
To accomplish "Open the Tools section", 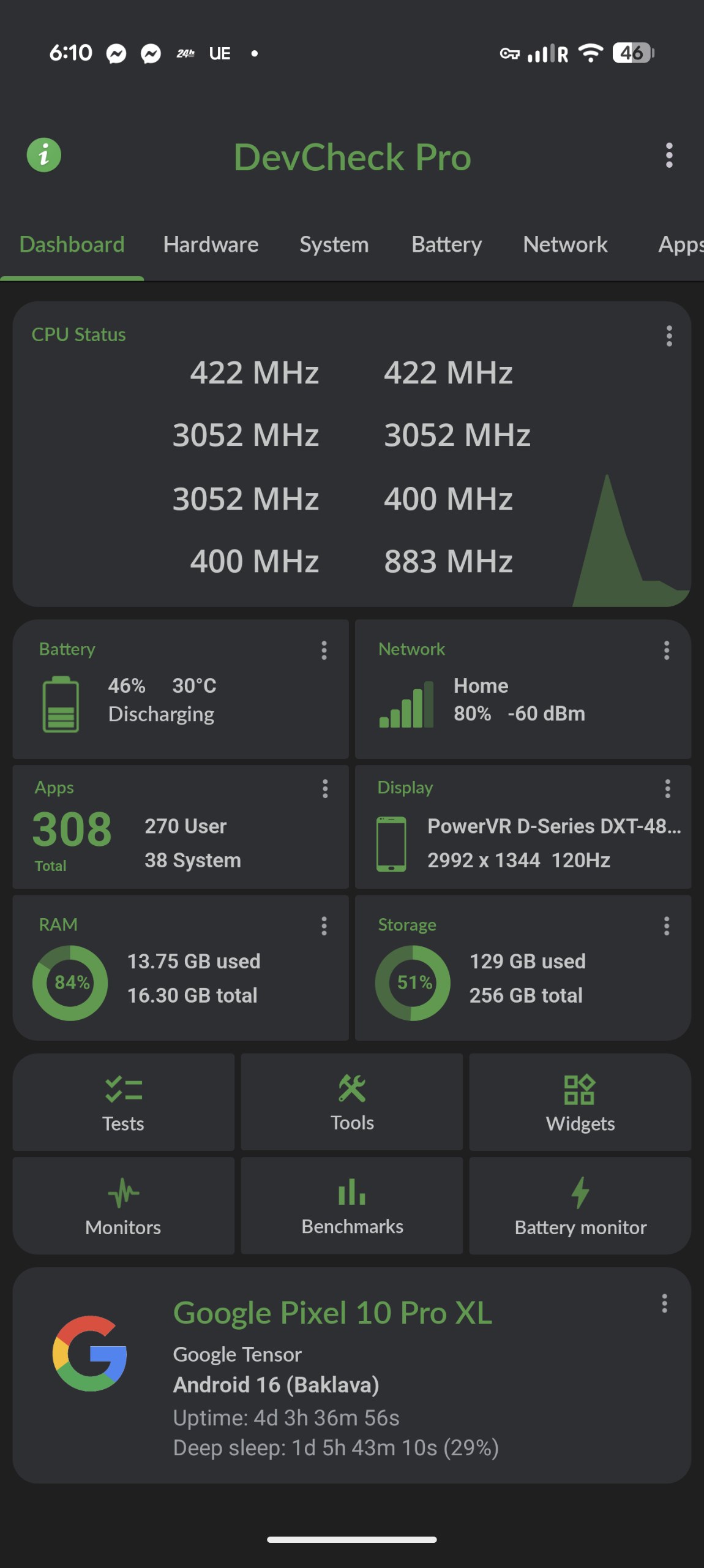I will coord(352,1102).
